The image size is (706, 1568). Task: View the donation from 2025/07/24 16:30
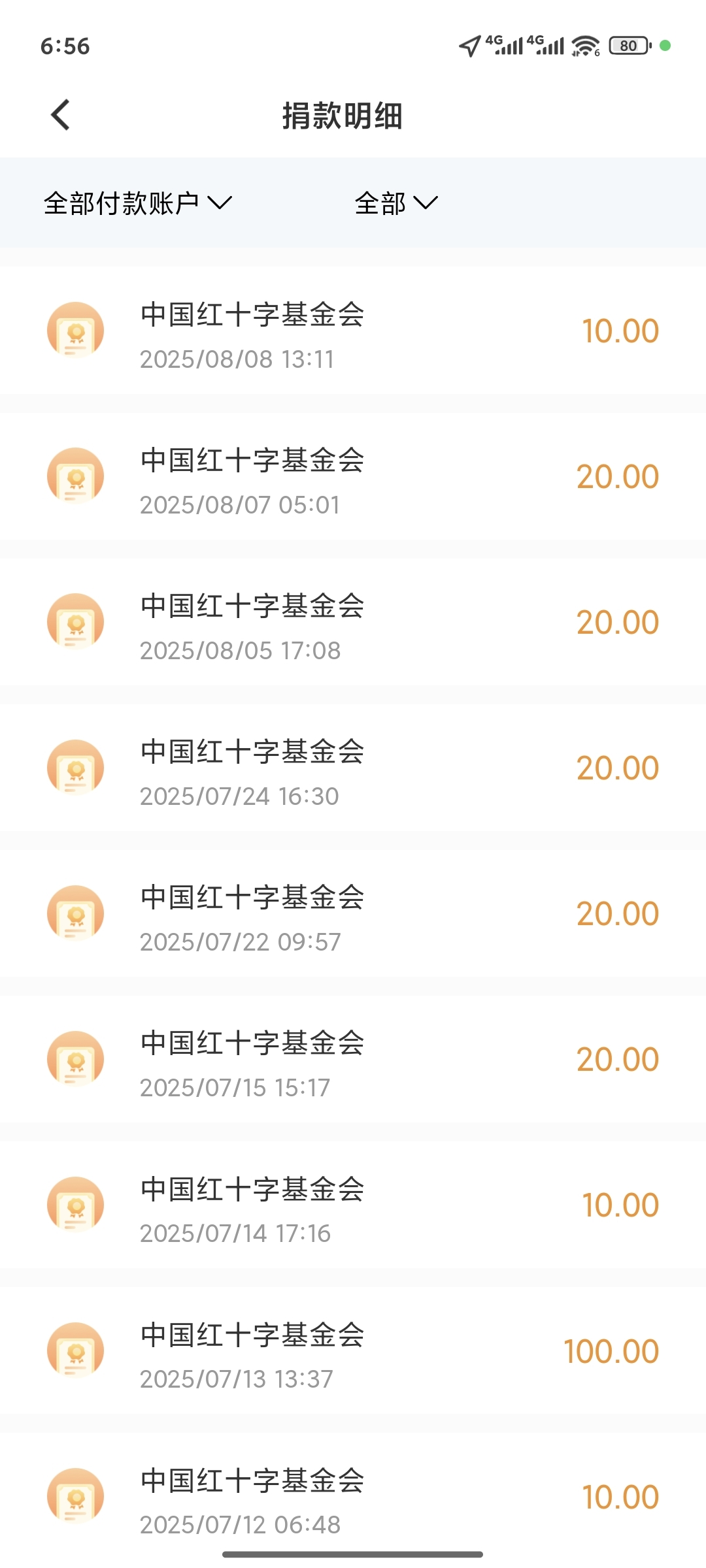(353, 767)
